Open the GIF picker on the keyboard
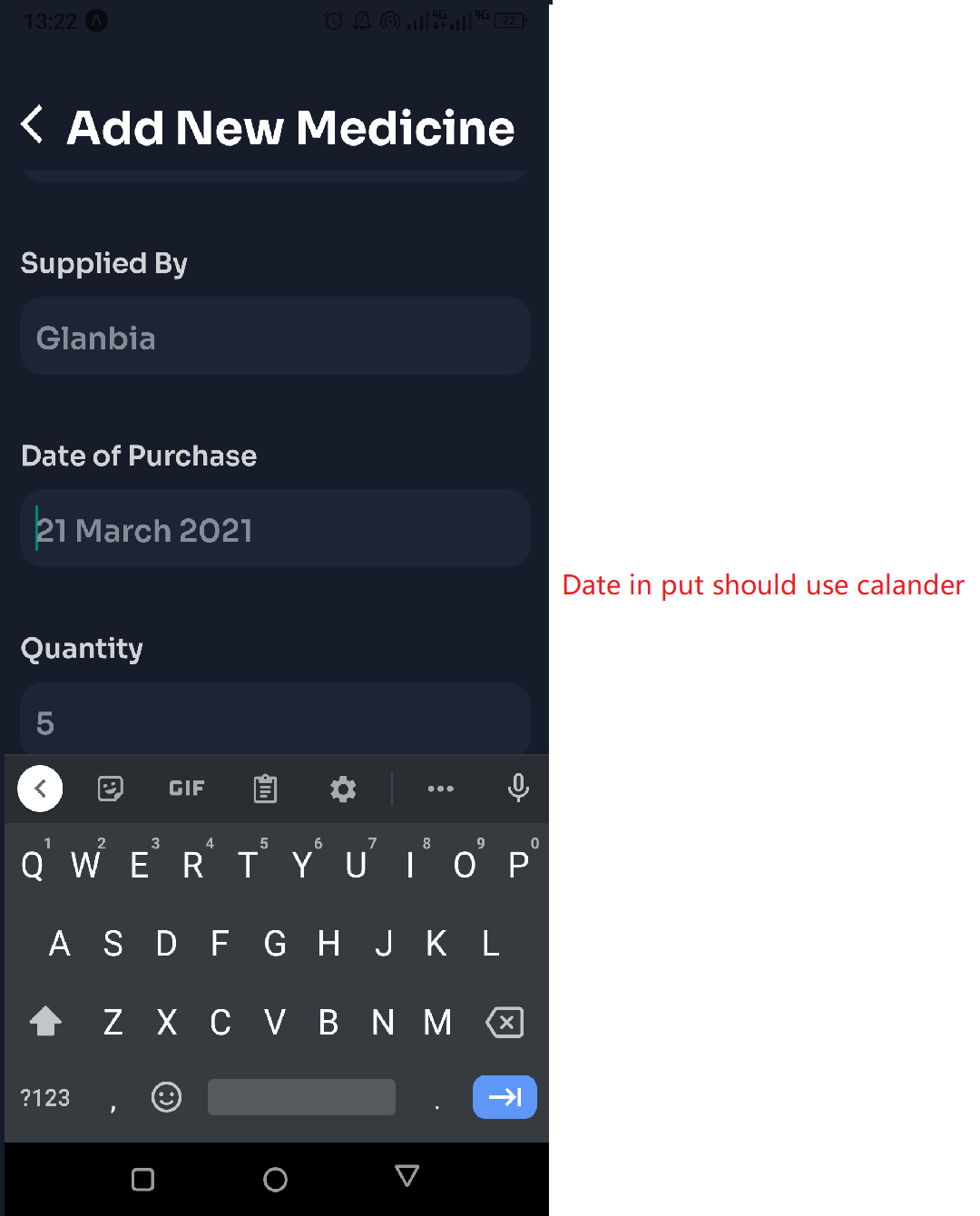Screen dimensions: 980x1216 [186, 789]
